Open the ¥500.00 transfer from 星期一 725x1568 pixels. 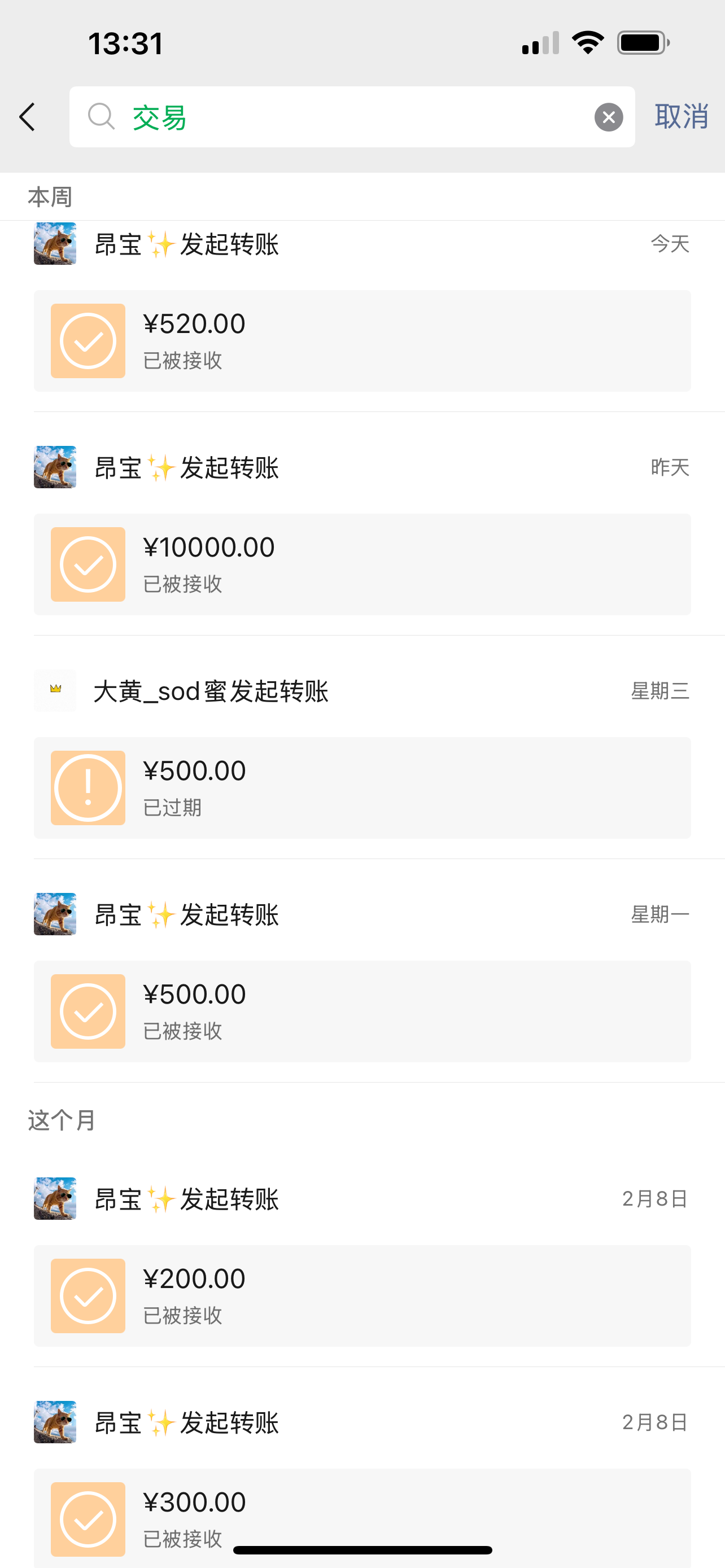pos(362,1011)
